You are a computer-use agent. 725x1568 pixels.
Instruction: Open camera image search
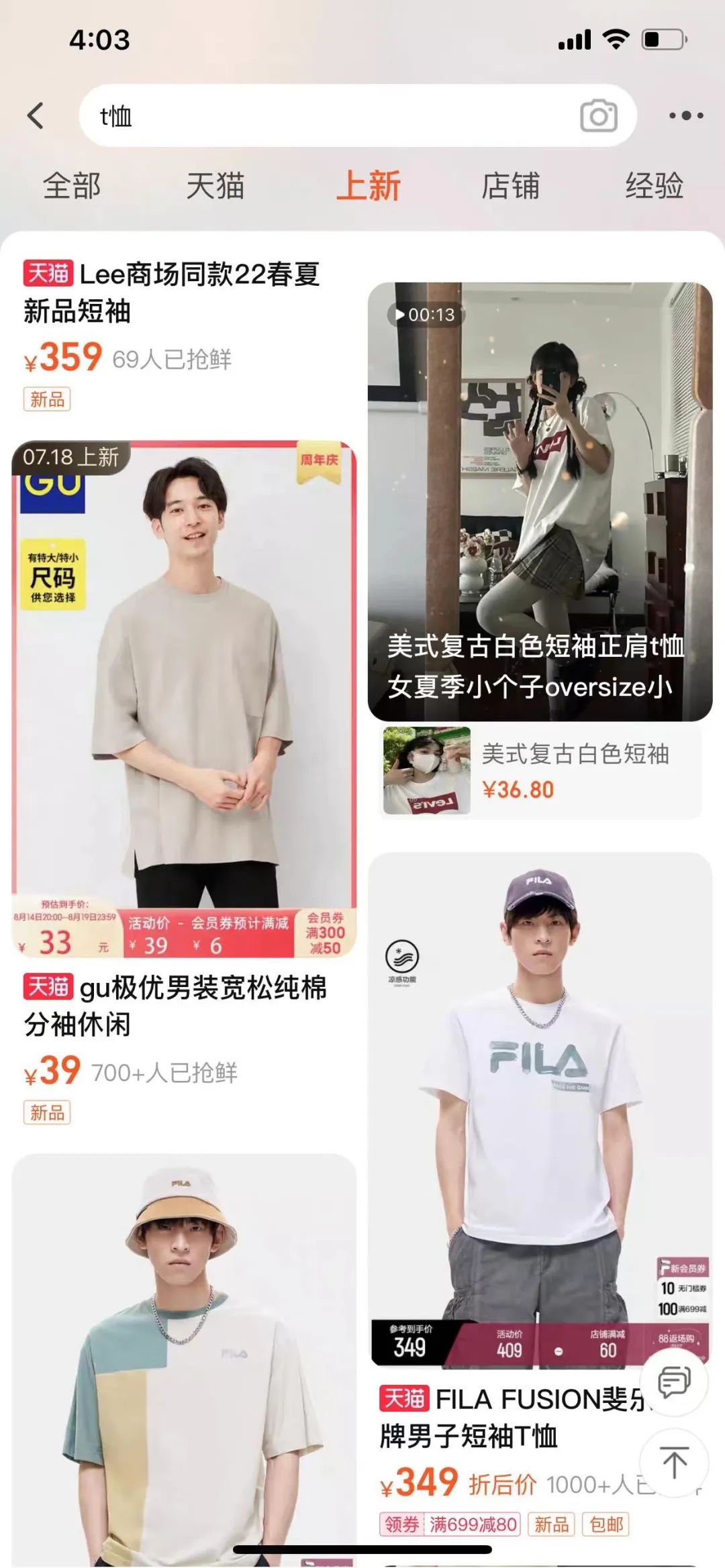(598, 116)
